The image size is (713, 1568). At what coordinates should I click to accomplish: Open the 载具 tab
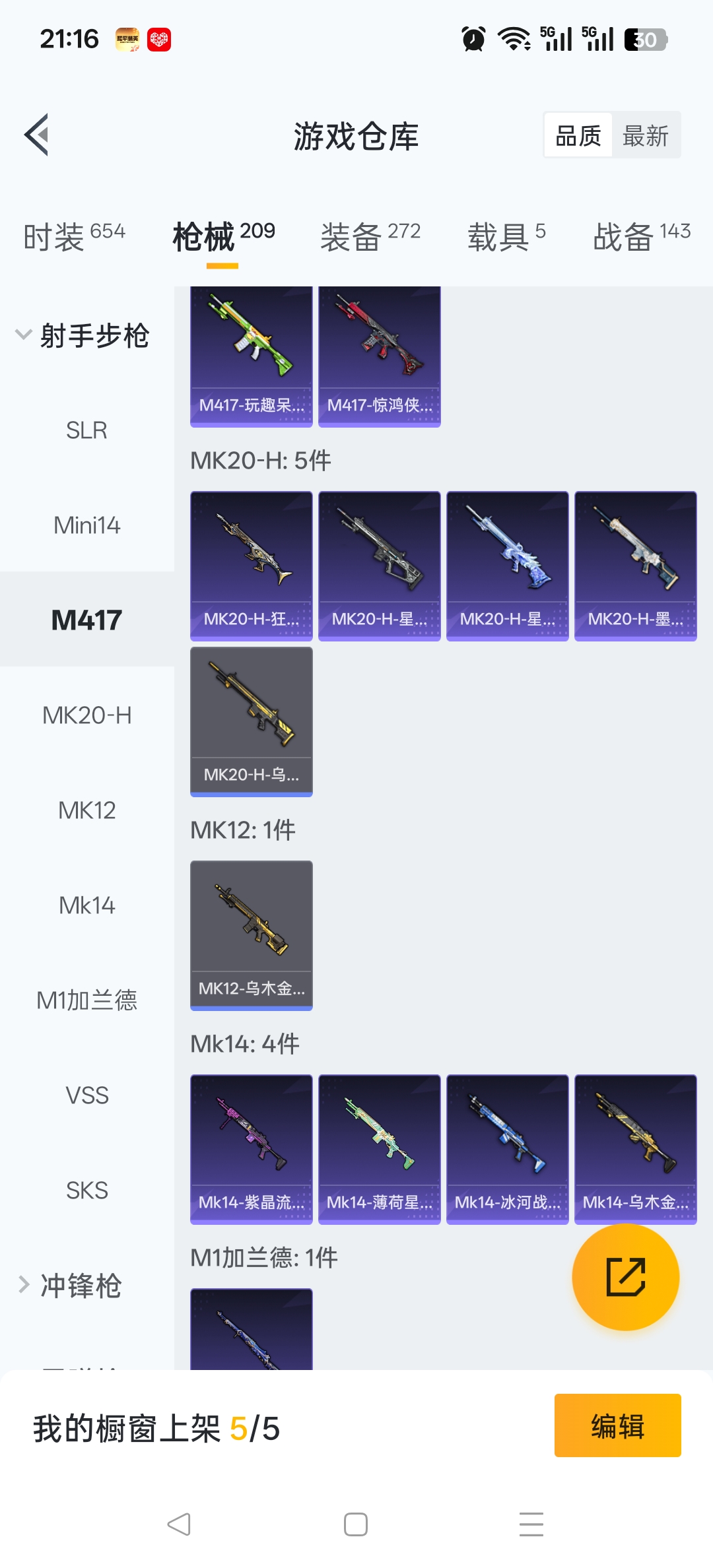point(506,236)
